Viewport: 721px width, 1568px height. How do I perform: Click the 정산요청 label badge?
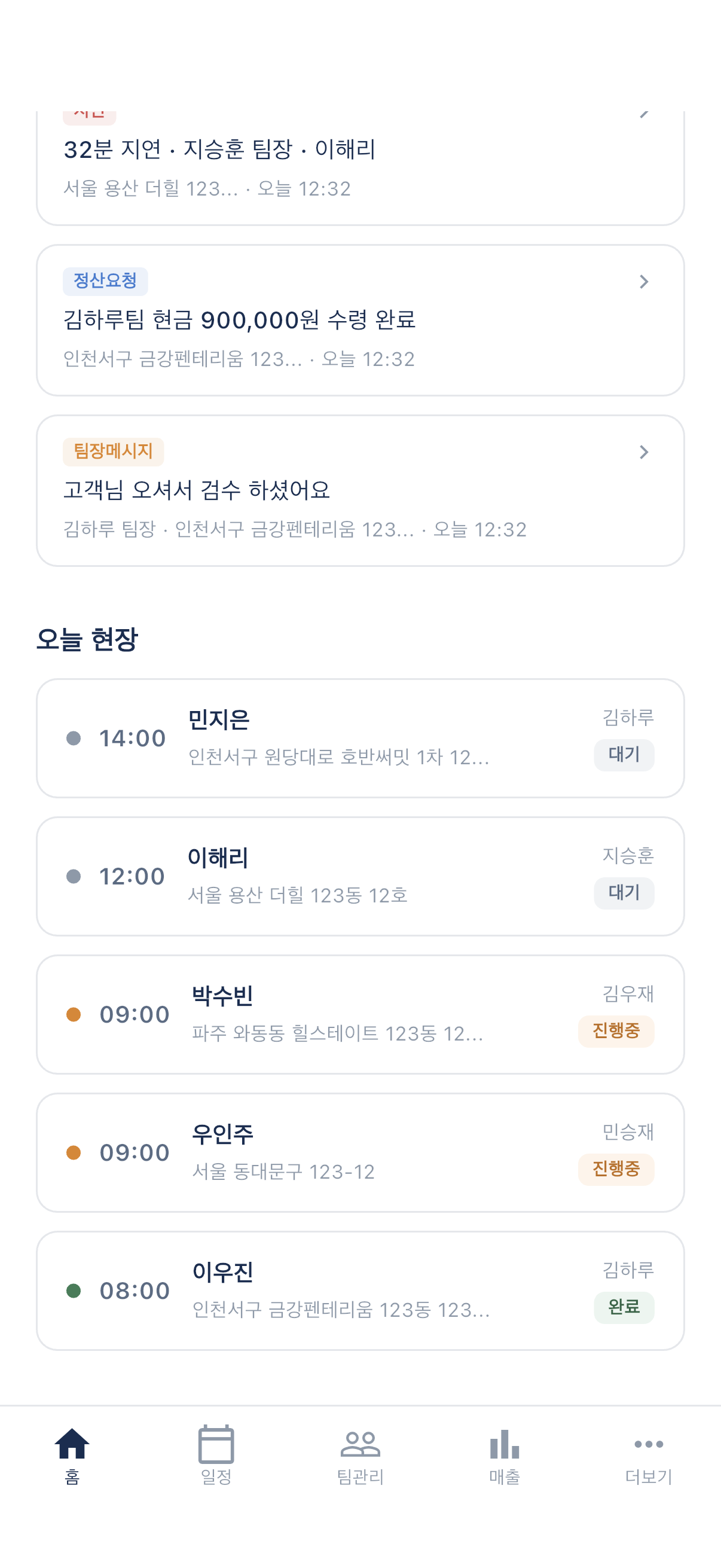pyautogui.click(x=106, y=280)
